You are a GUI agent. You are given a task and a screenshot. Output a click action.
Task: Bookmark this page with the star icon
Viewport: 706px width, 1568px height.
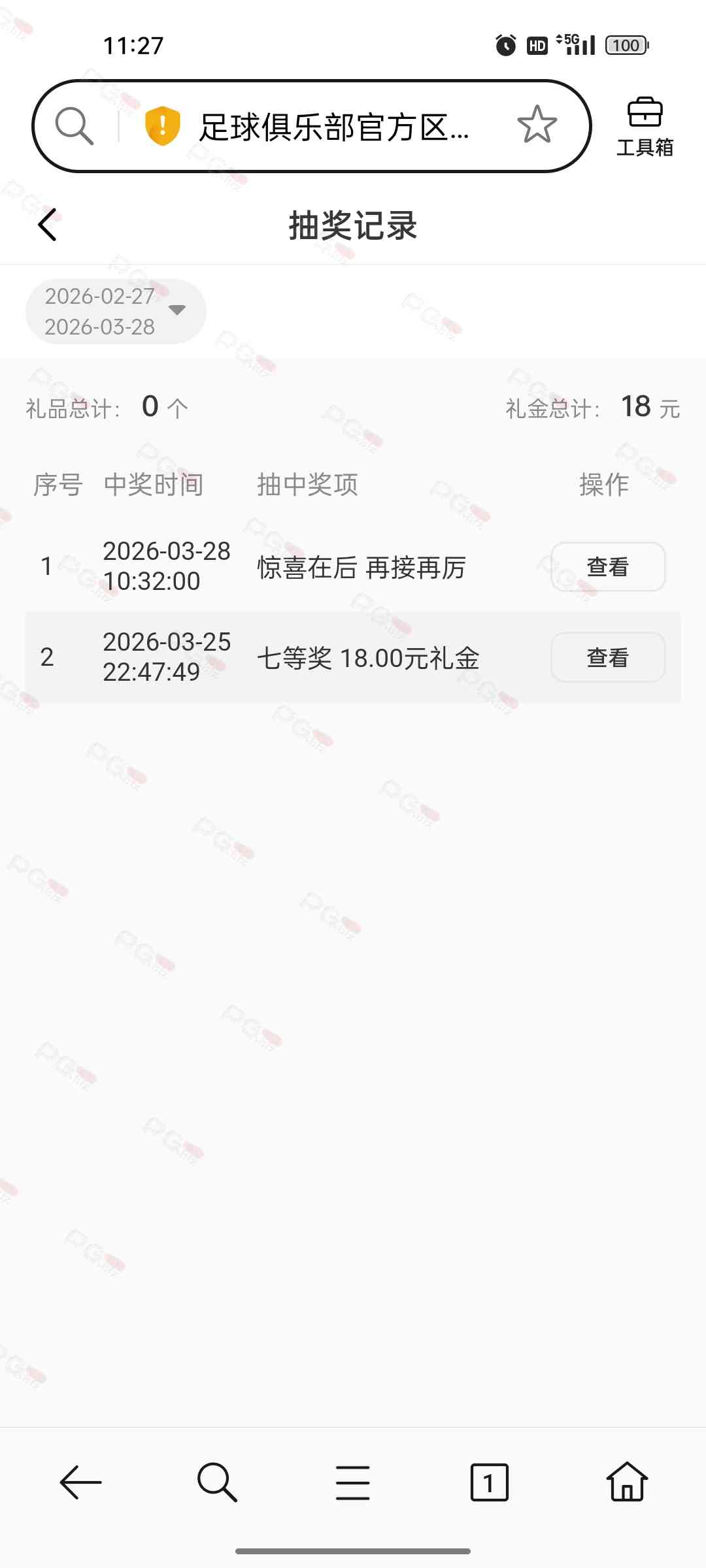pyautogui.click(x=537, y=125)
